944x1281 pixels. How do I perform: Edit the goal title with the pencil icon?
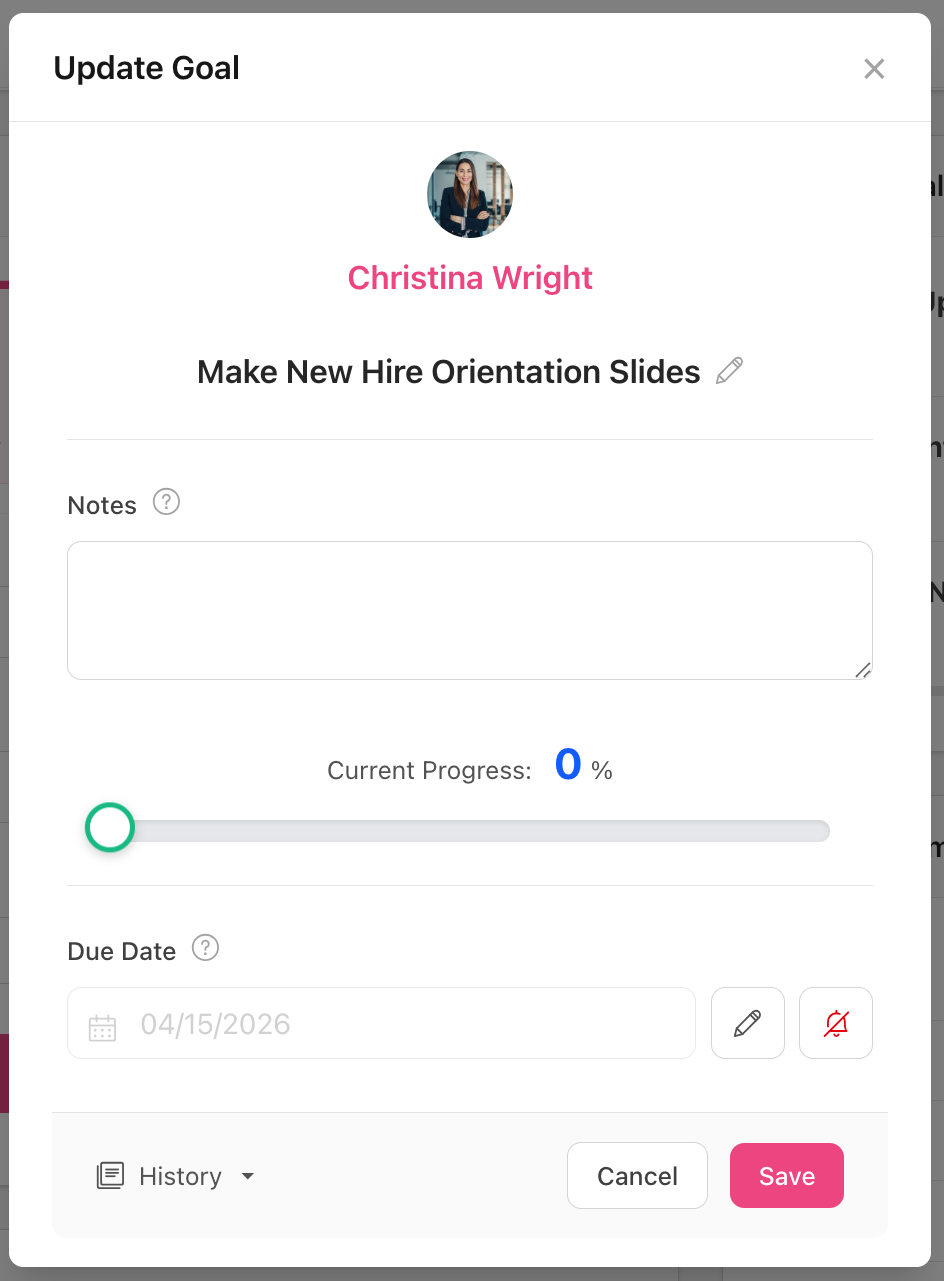click(x=730, y=371)
